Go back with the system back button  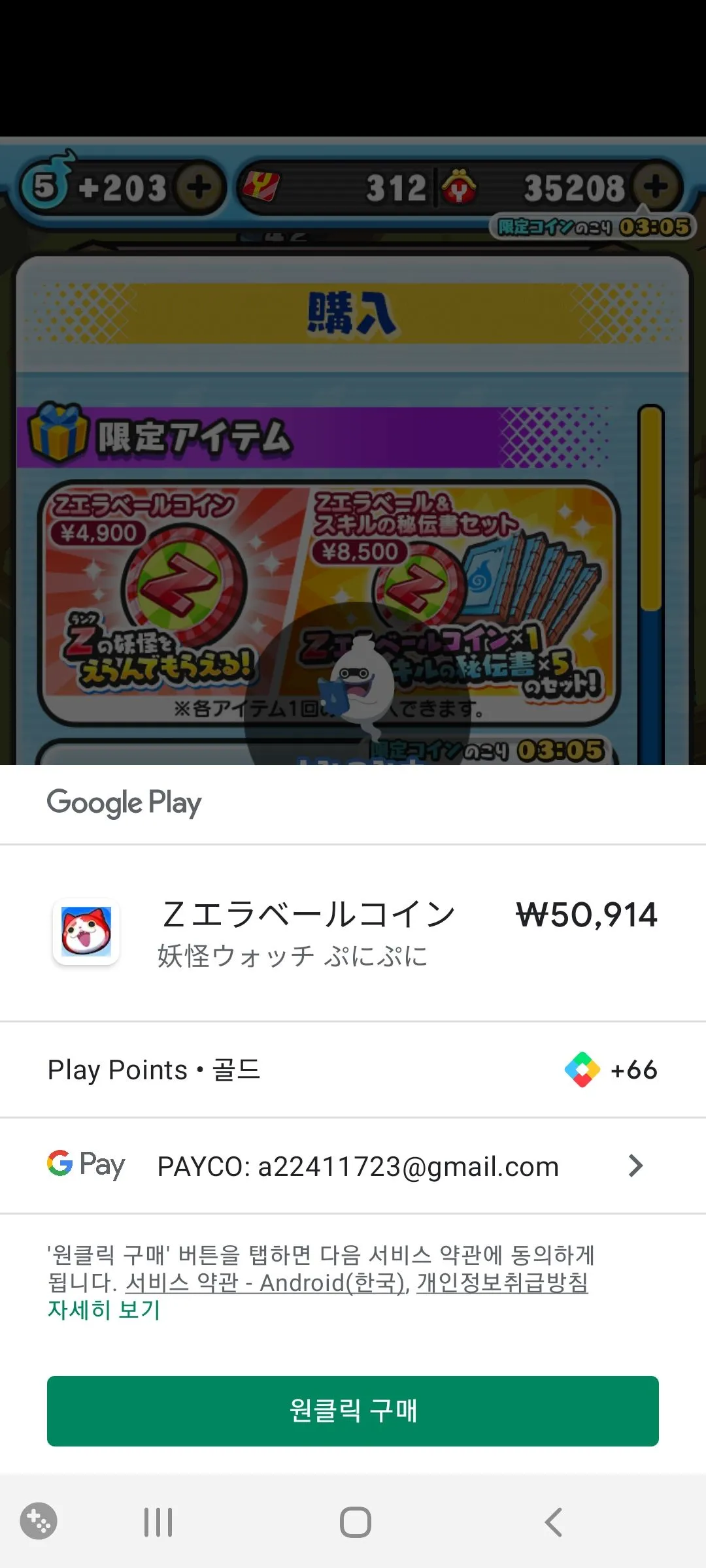tap(554, 1522)
